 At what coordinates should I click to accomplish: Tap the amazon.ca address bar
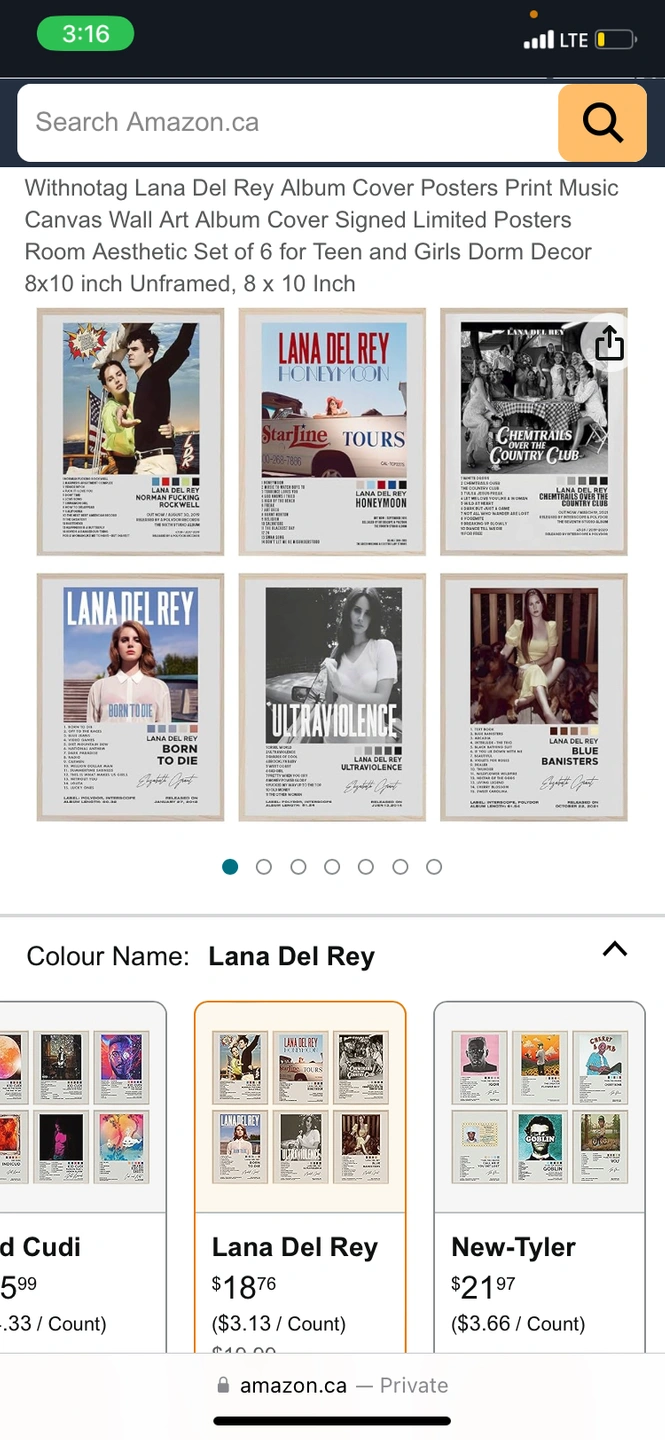332,1385
